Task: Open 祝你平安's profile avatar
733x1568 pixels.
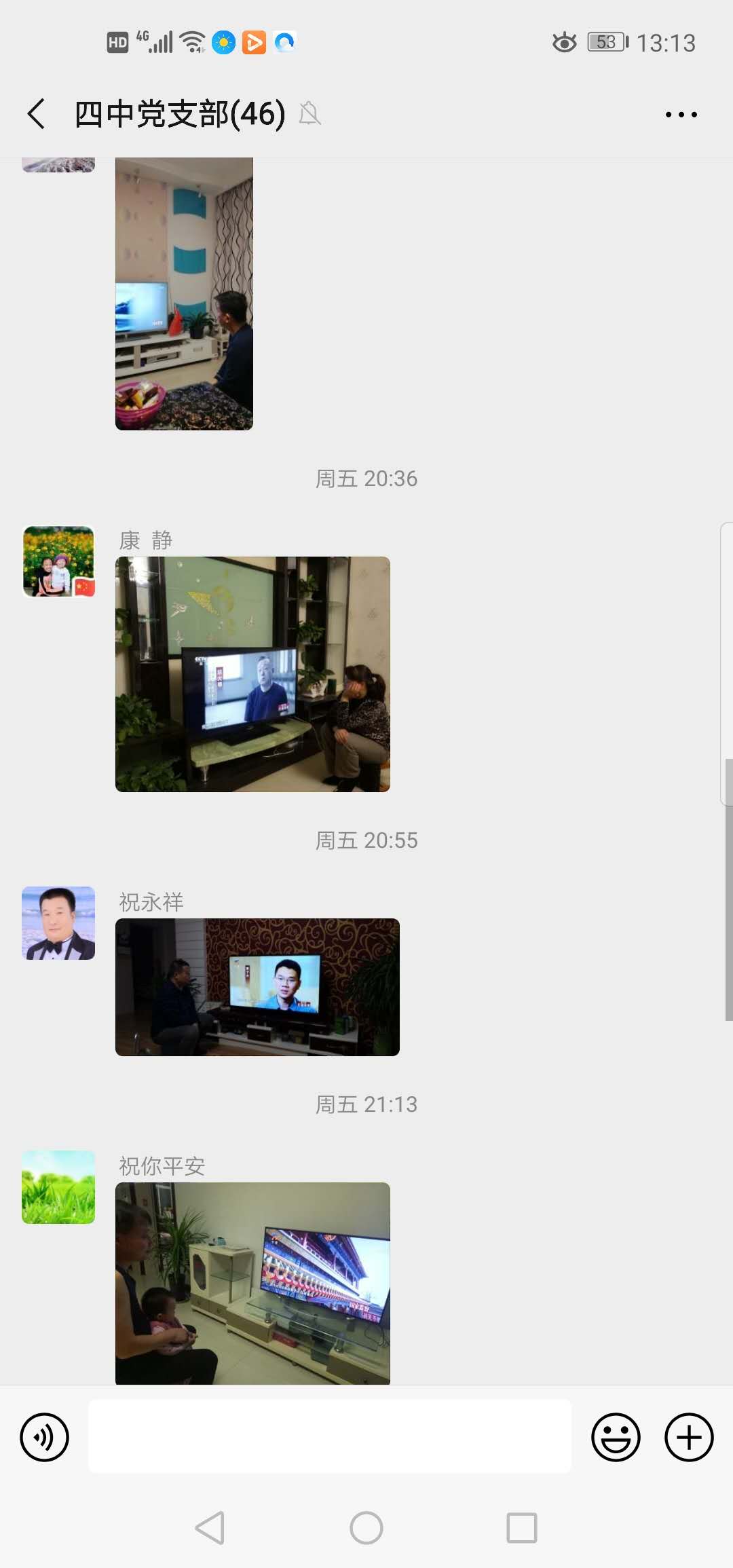Action: [58, 1187]
